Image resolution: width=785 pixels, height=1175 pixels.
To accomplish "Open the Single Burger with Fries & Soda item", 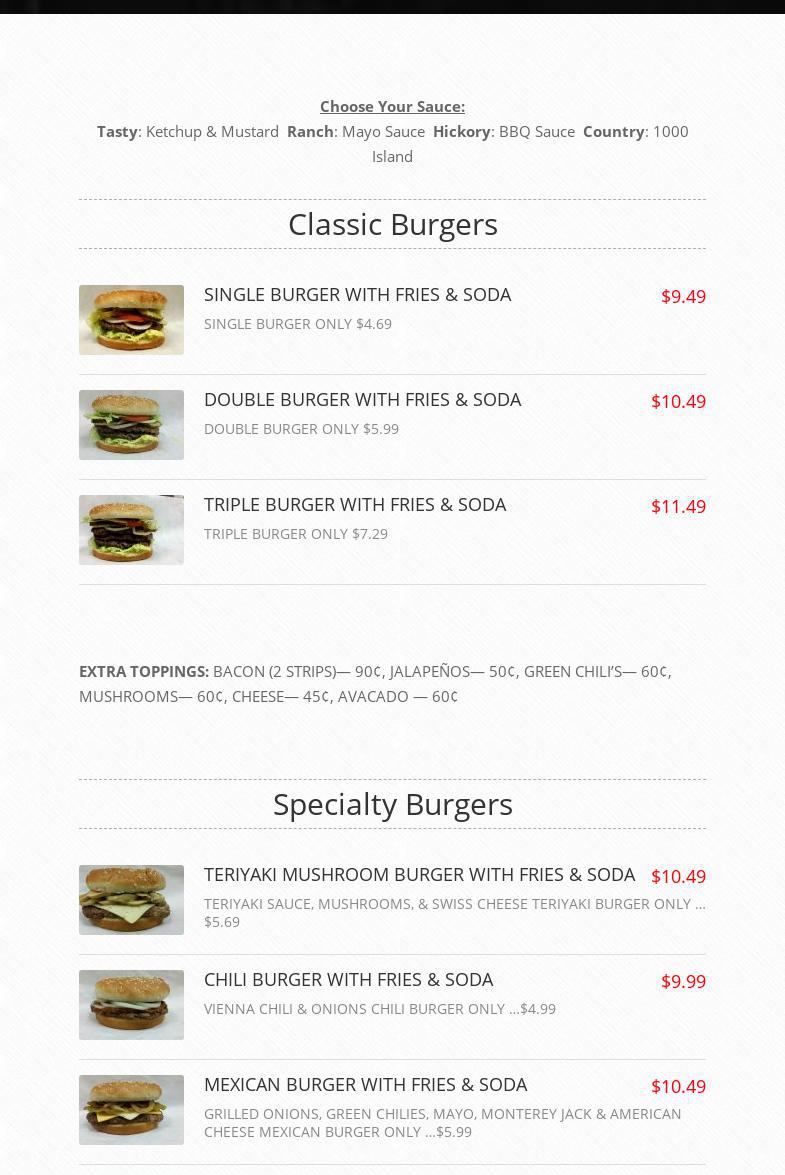I will click(357, 295).
